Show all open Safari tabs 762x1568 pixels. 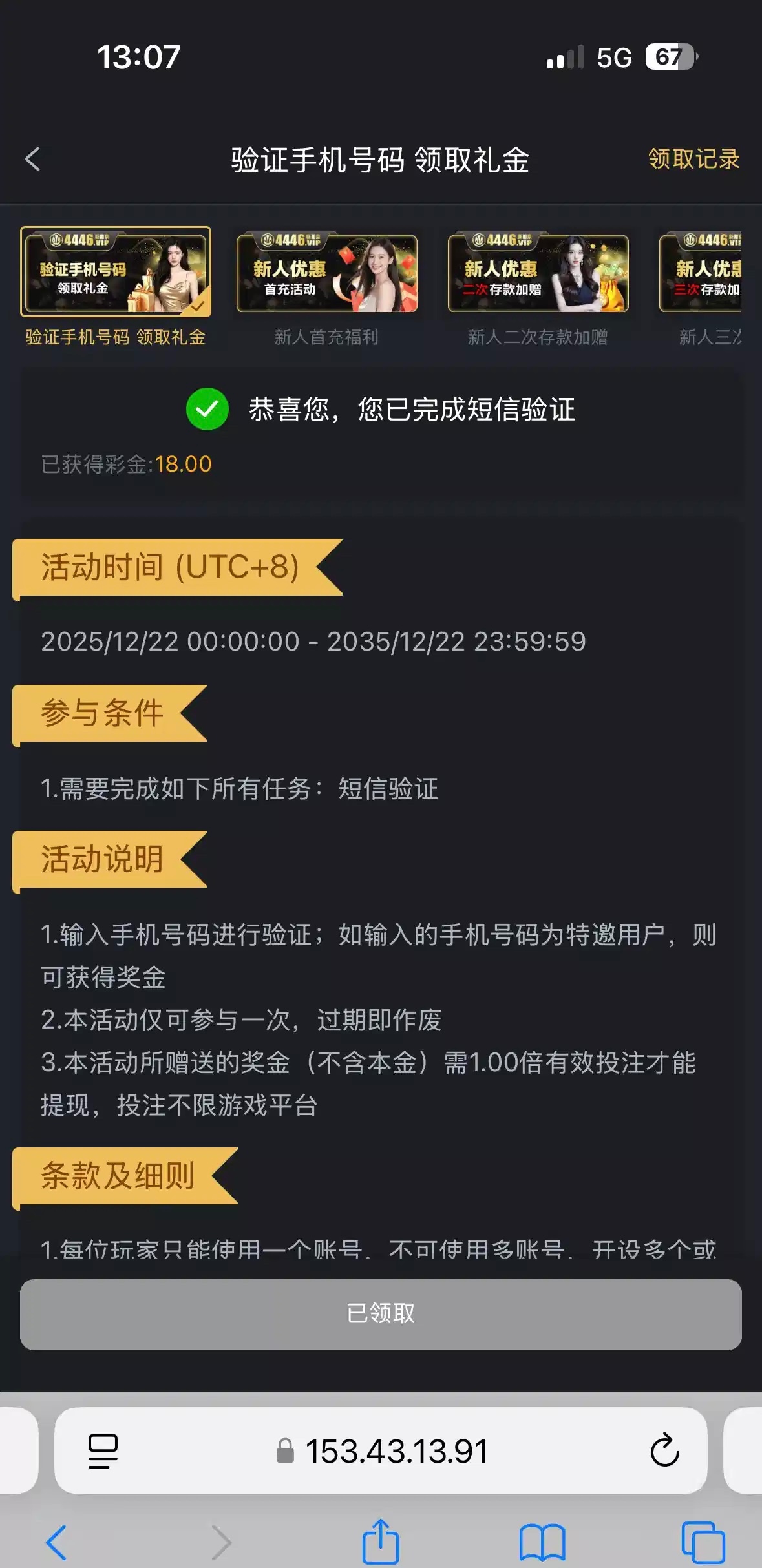[x=703, y=1542]
